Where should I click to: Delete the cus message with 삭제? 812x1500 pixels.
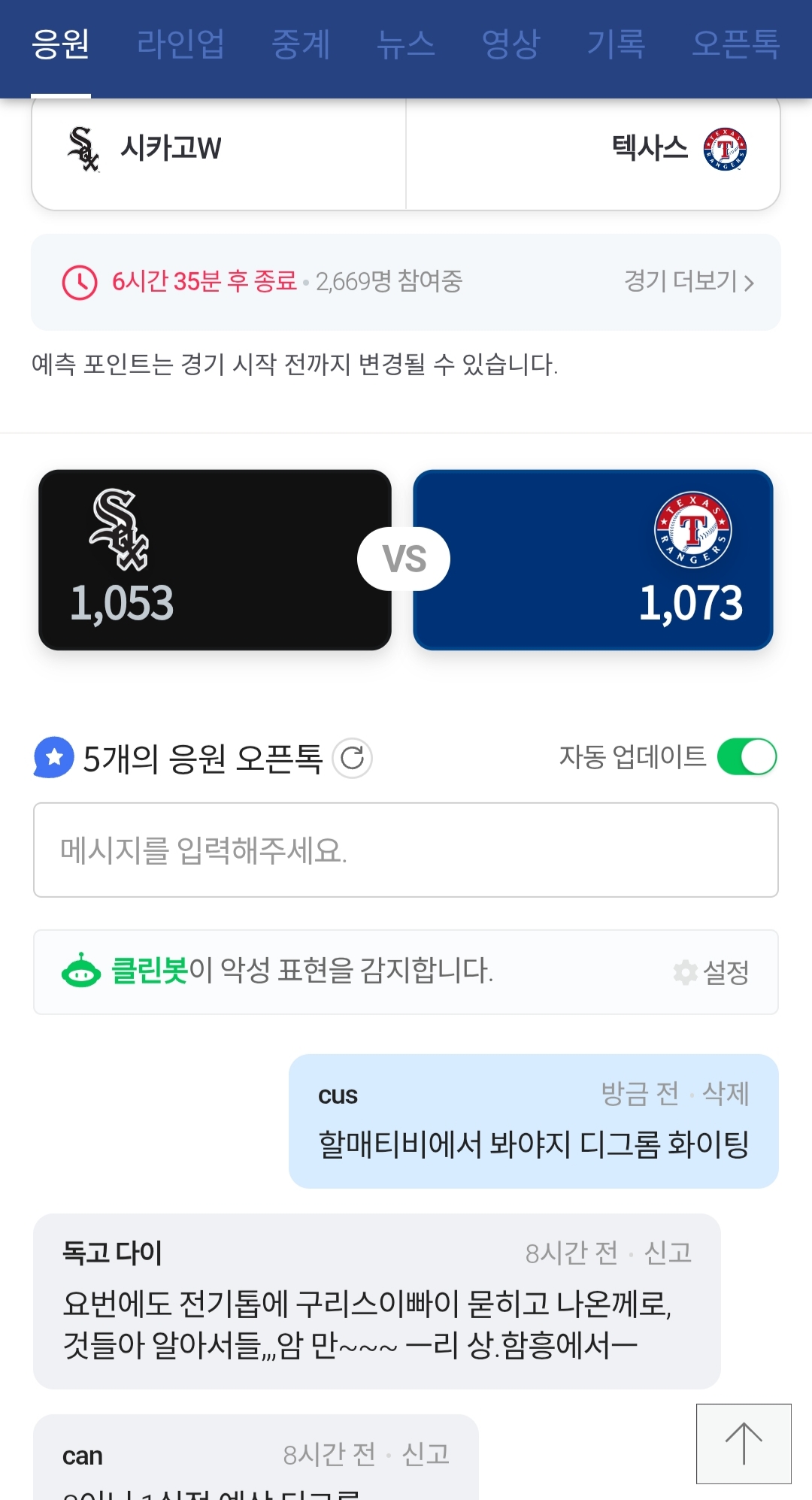(x=726, y=1094)
